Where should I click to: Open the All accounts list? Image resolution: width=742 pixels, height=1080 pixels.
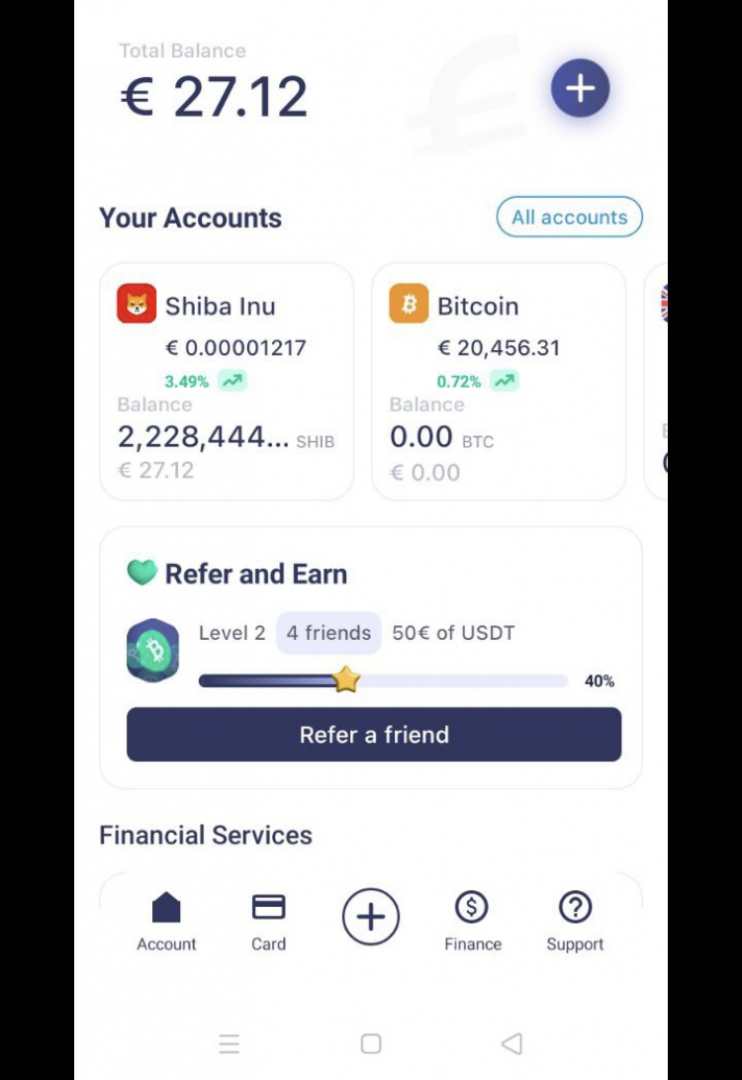coord(569,217)
